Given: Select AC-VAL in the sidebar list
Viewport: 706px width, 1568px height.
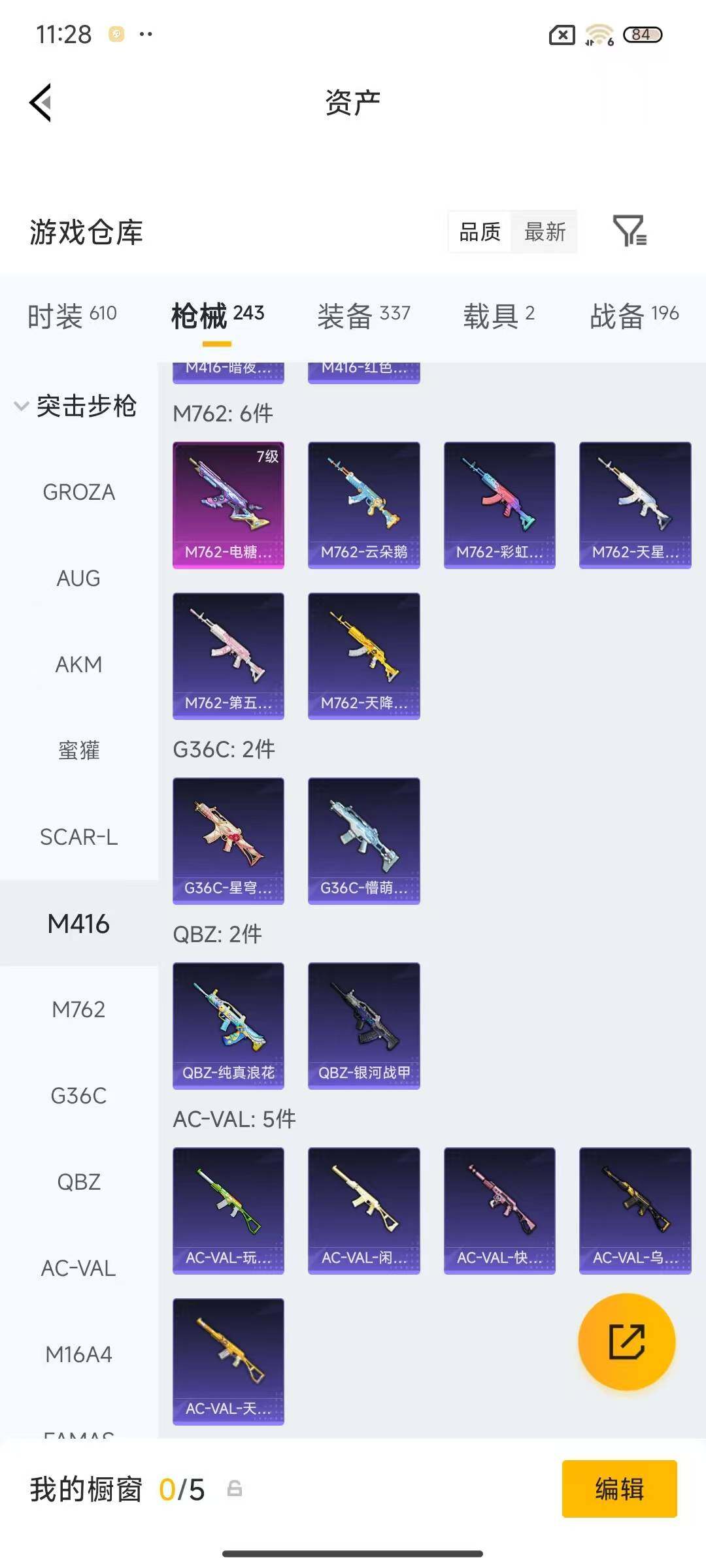Looking at the screenshot, I should pos(78,1268).
